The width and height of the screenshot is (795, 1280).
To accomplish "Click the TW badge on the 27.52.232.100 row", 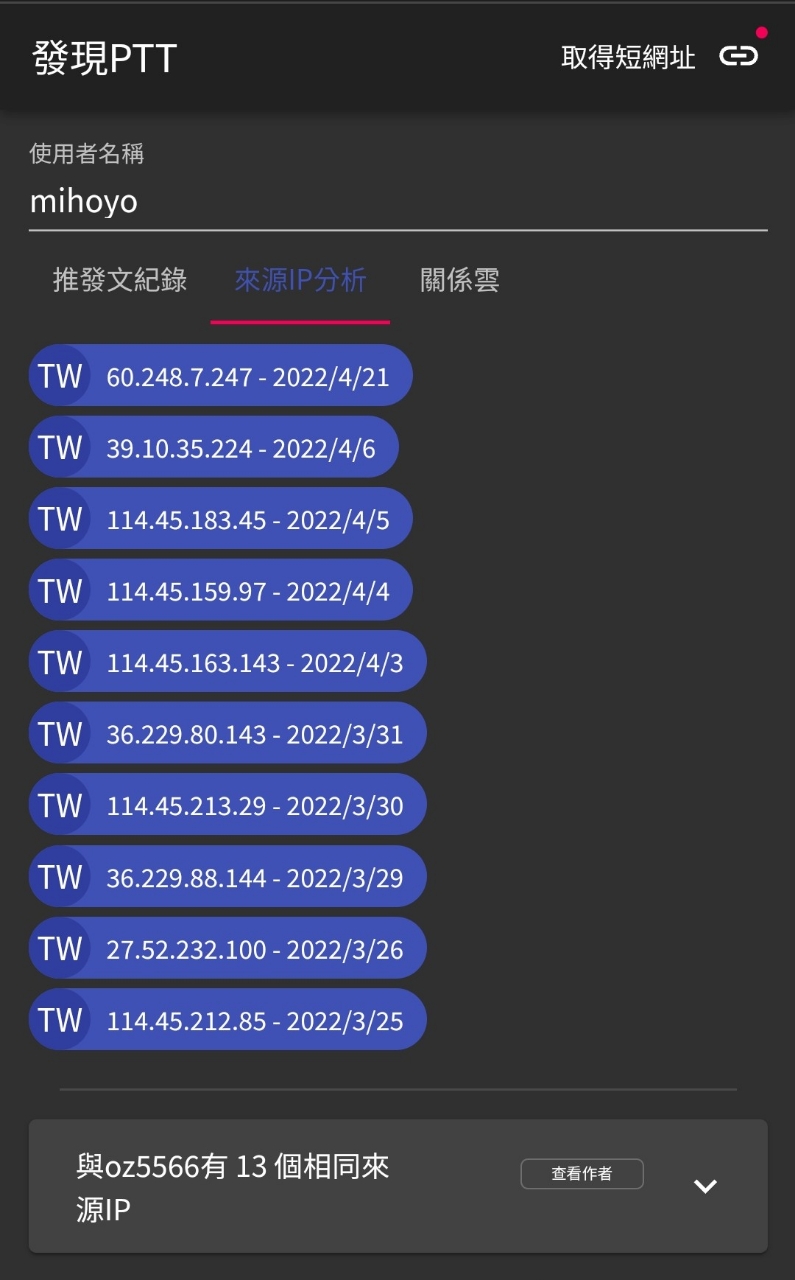I will pos(60,947).
